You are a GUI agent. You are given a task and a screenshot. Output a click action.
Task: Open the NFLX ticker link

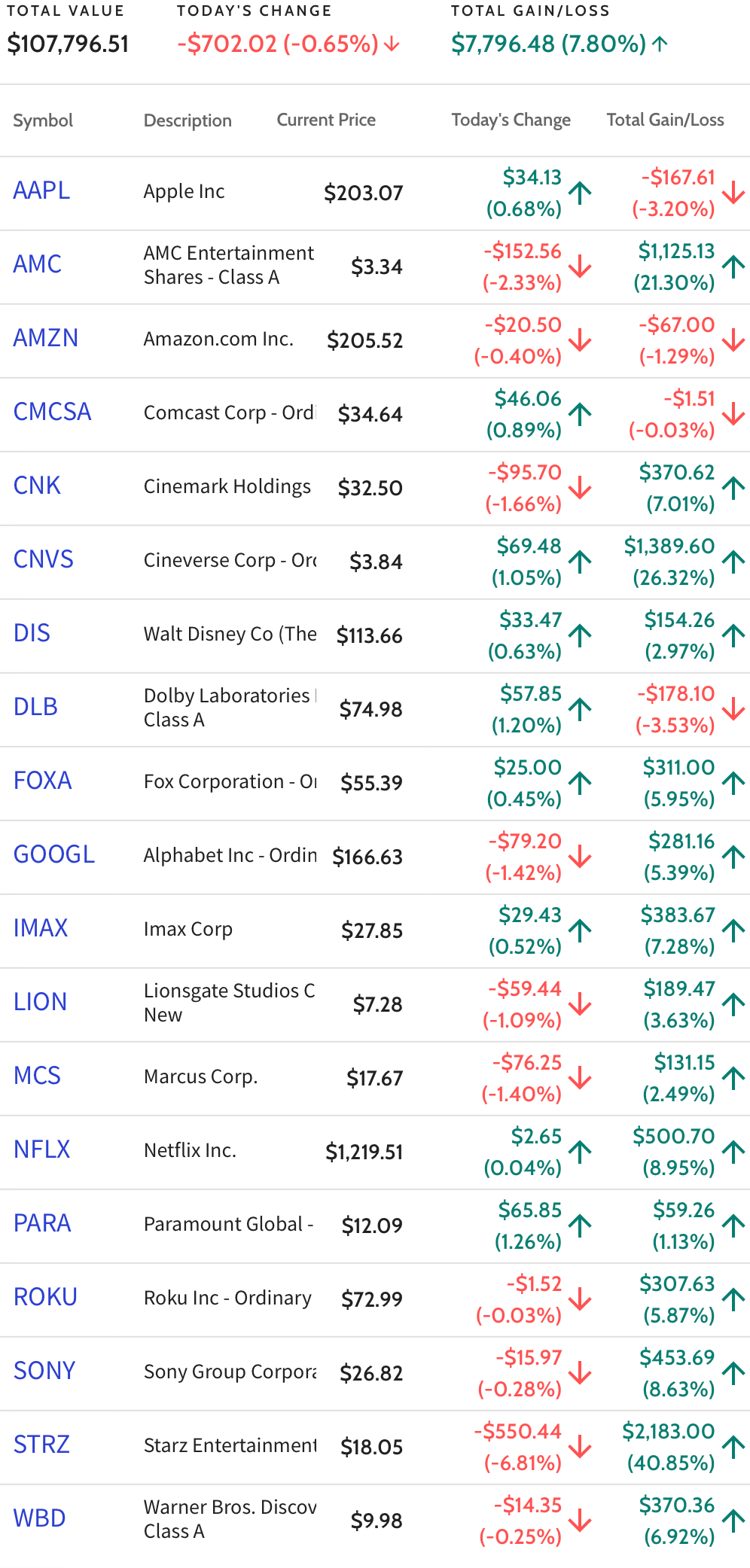pyautogui.click(x=42, y=1149)
